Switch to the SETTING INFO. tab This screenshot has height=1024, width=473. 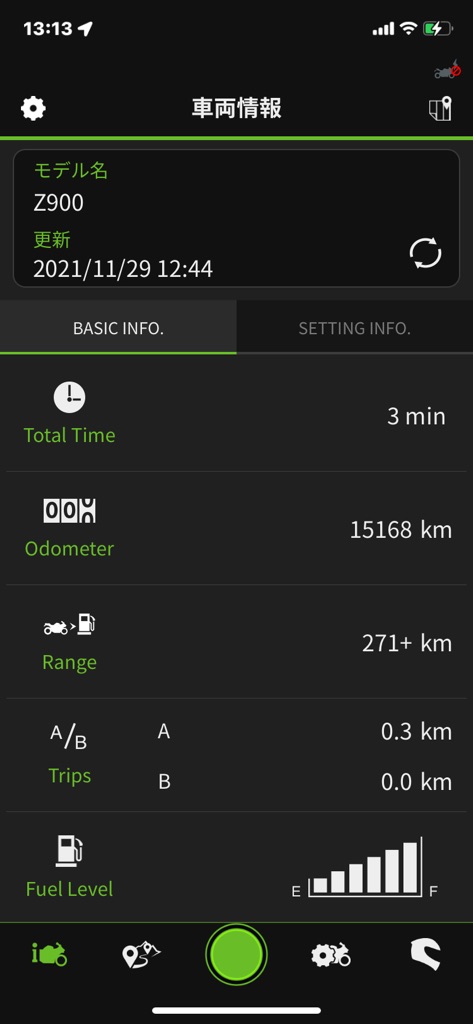pos(355,328)
